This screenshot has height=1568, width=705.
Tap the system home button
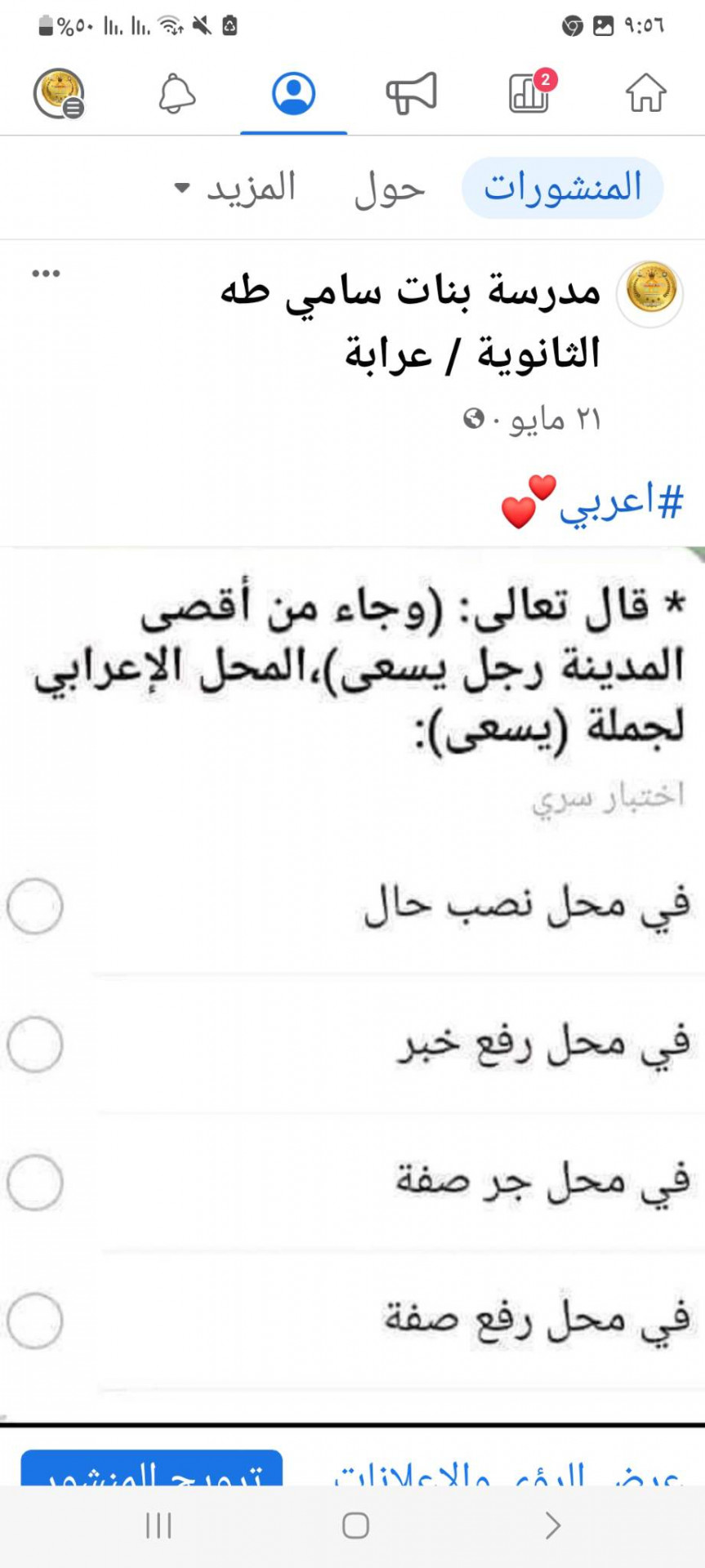coord(355,1525)
